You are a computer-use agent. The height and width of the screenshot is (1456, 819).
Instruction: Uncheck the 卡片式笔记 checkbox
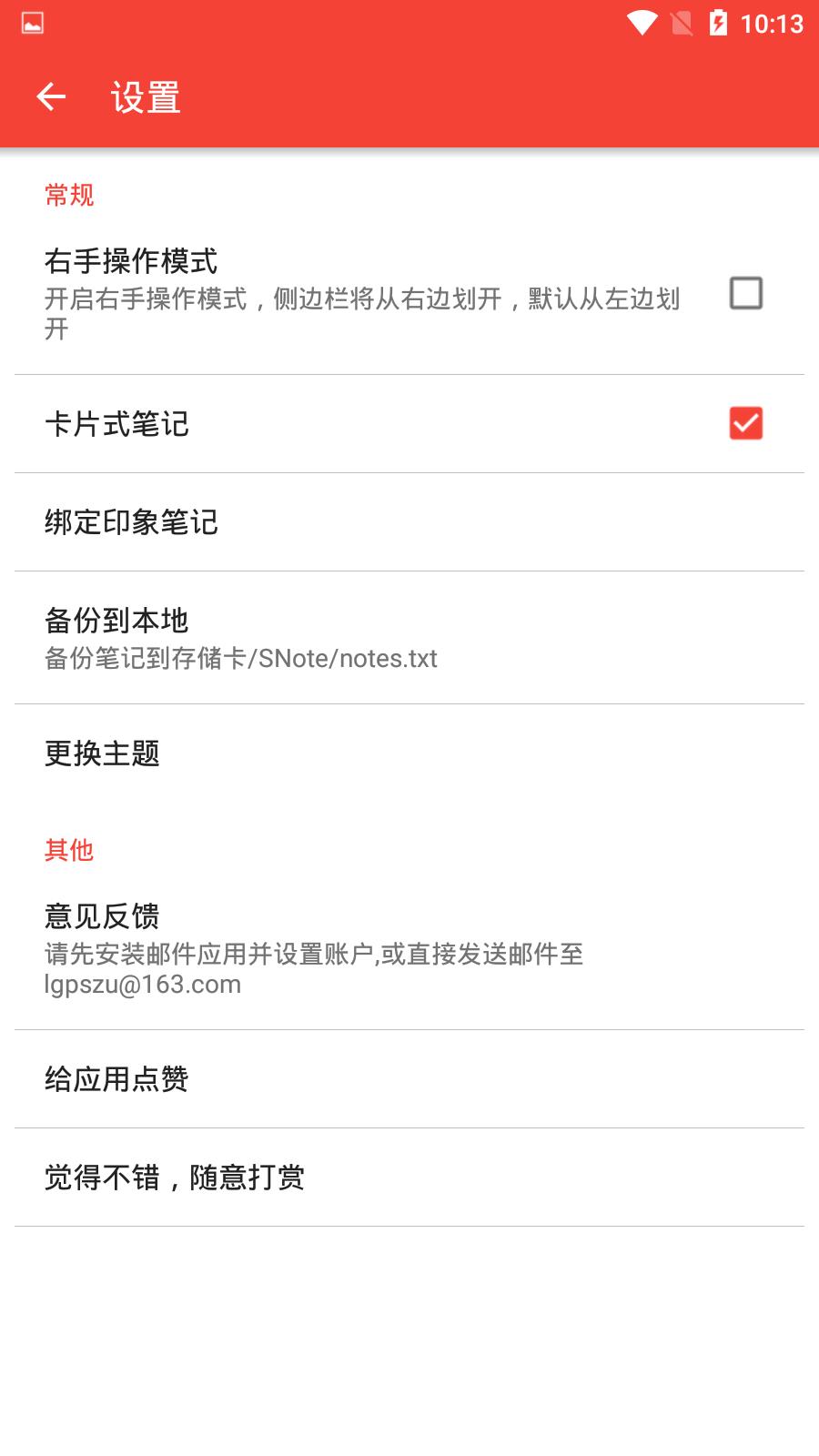(745, 423)
